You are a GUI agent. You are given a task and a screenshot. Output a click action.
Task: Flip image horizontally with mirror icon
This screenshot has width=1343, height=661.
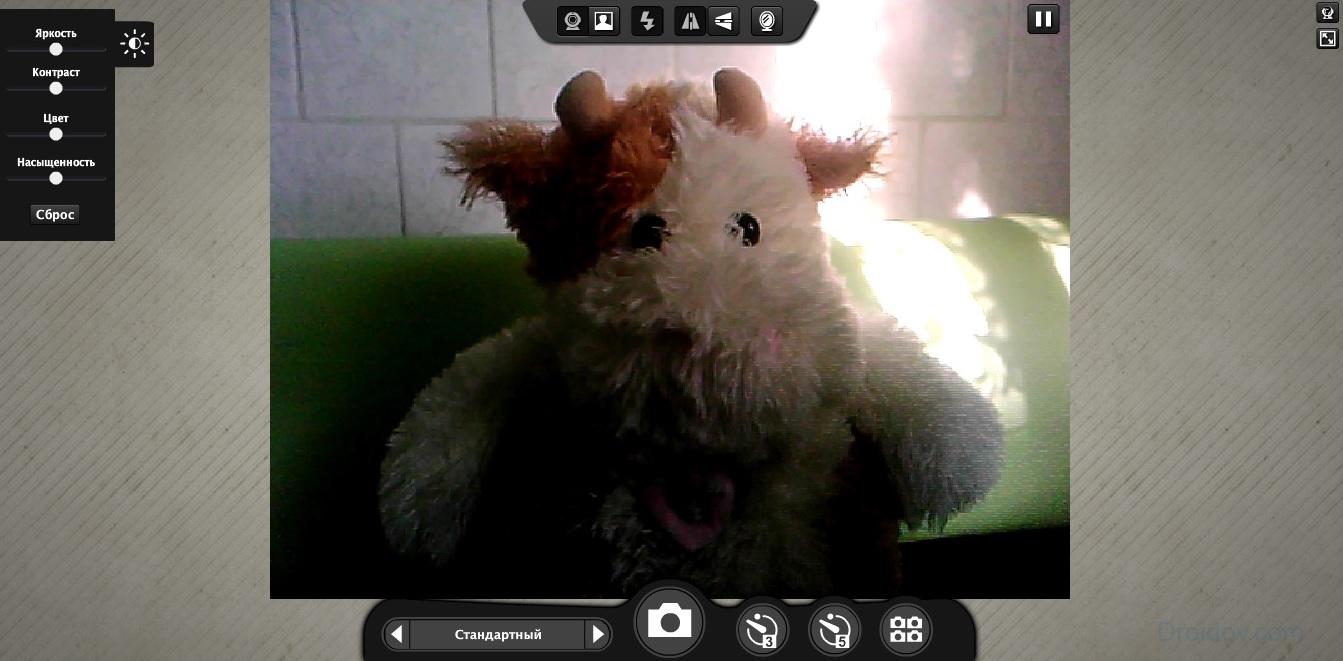click(690, 21)
